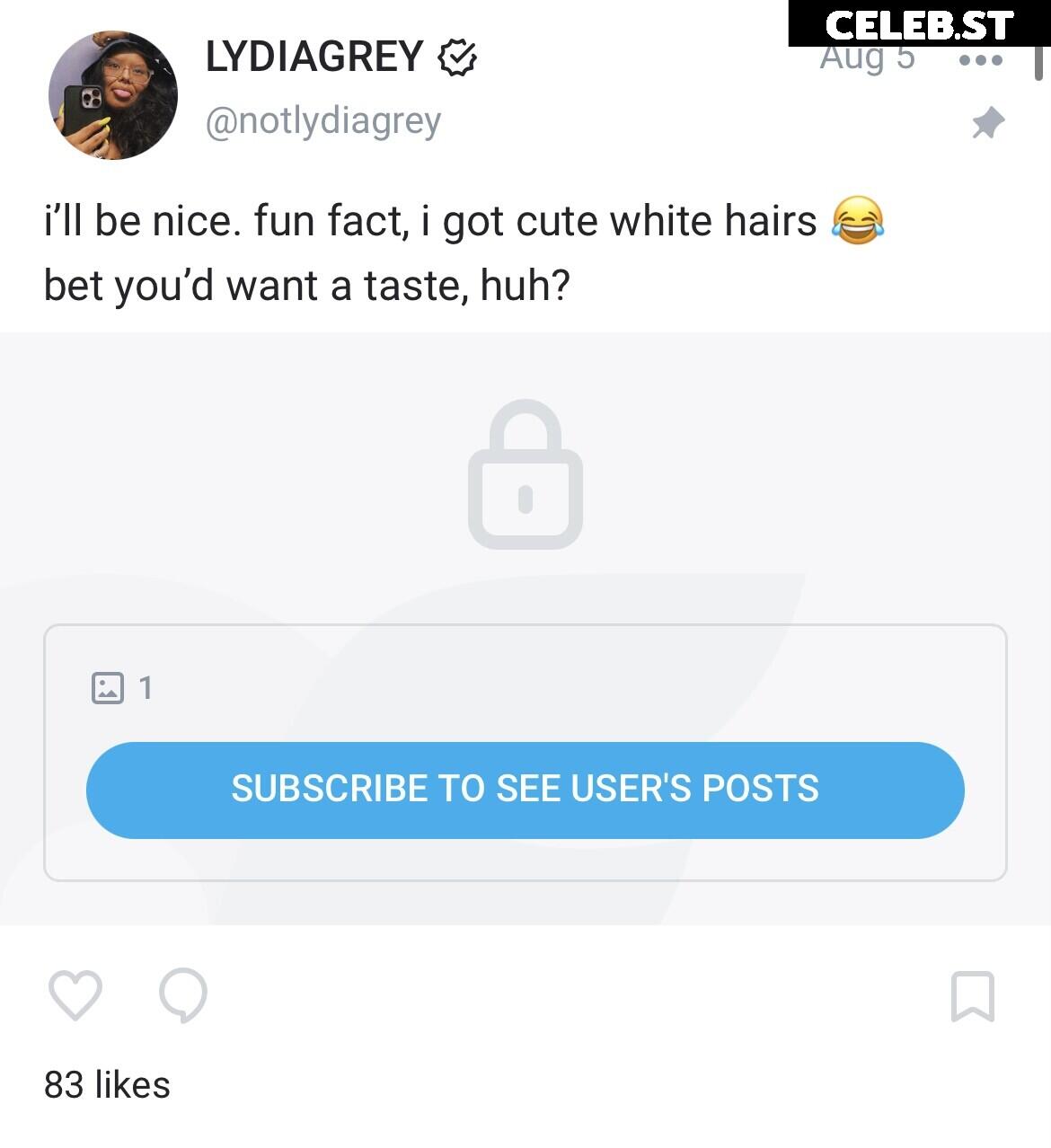Image resolution: width=1051 pixels, height=1148 pixels.
Task: Select the CELEB.ST watermark banner
Action: click(916, 24)
